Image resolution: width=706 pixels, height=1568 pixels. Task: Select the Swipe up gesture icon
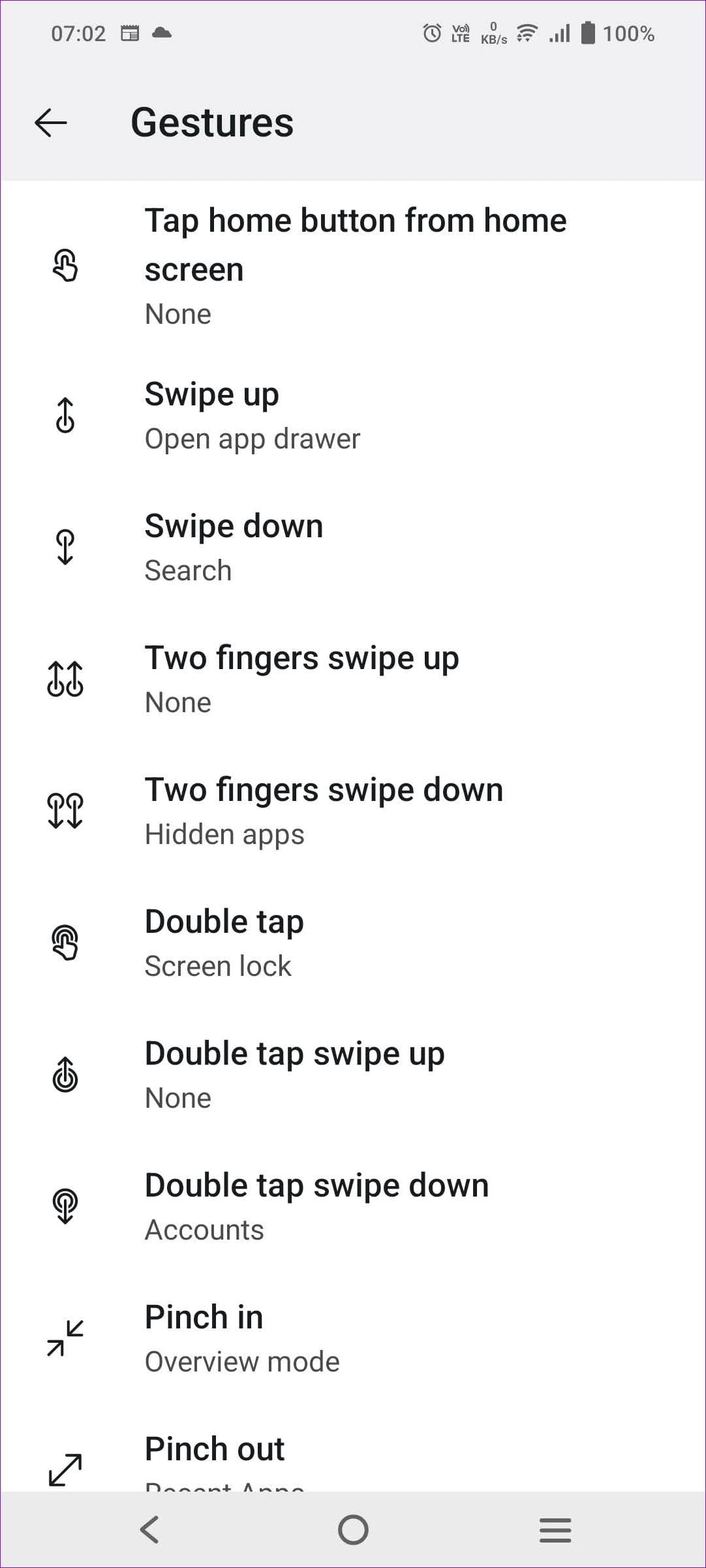pos(66,416)
